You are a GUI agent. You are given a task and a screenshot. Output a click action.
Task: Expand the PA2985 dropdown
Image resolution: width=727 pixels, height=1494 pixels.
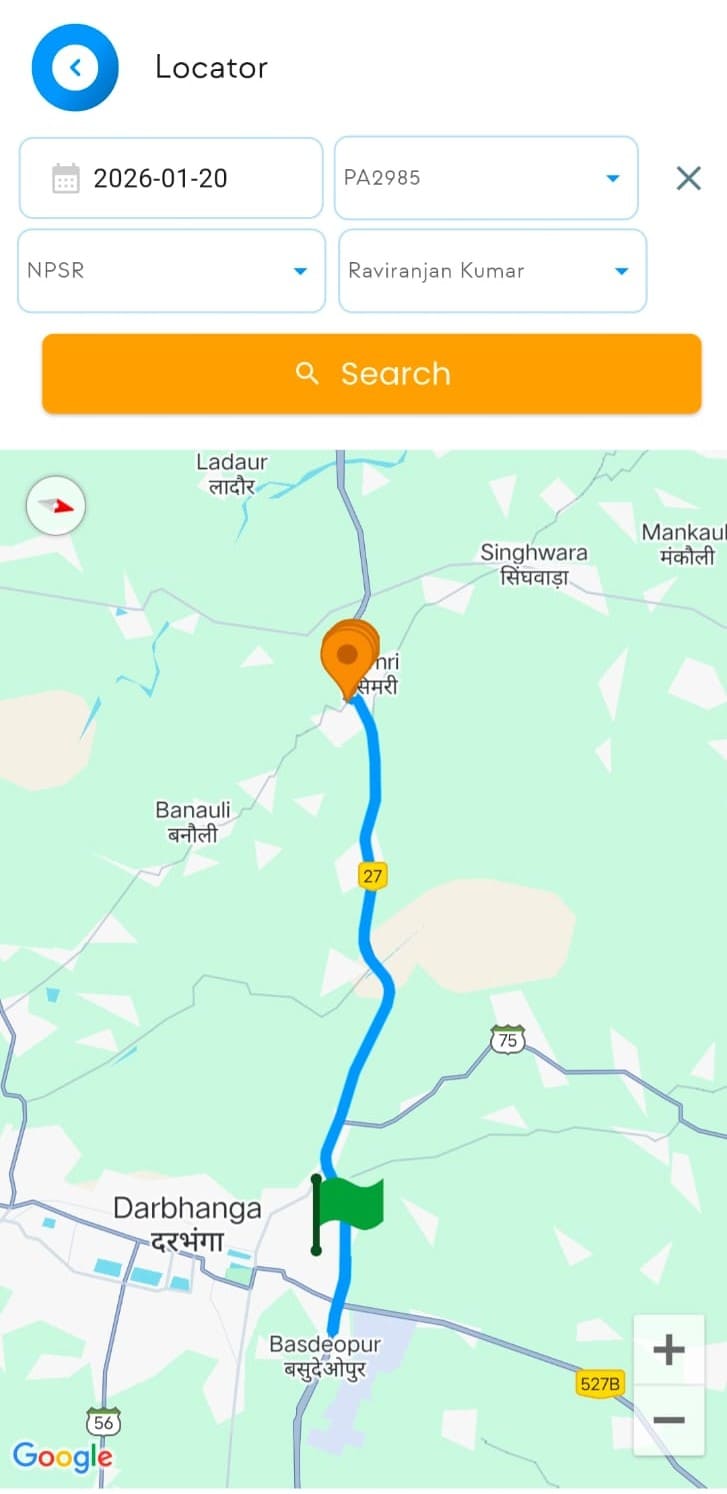pos(486,178)
